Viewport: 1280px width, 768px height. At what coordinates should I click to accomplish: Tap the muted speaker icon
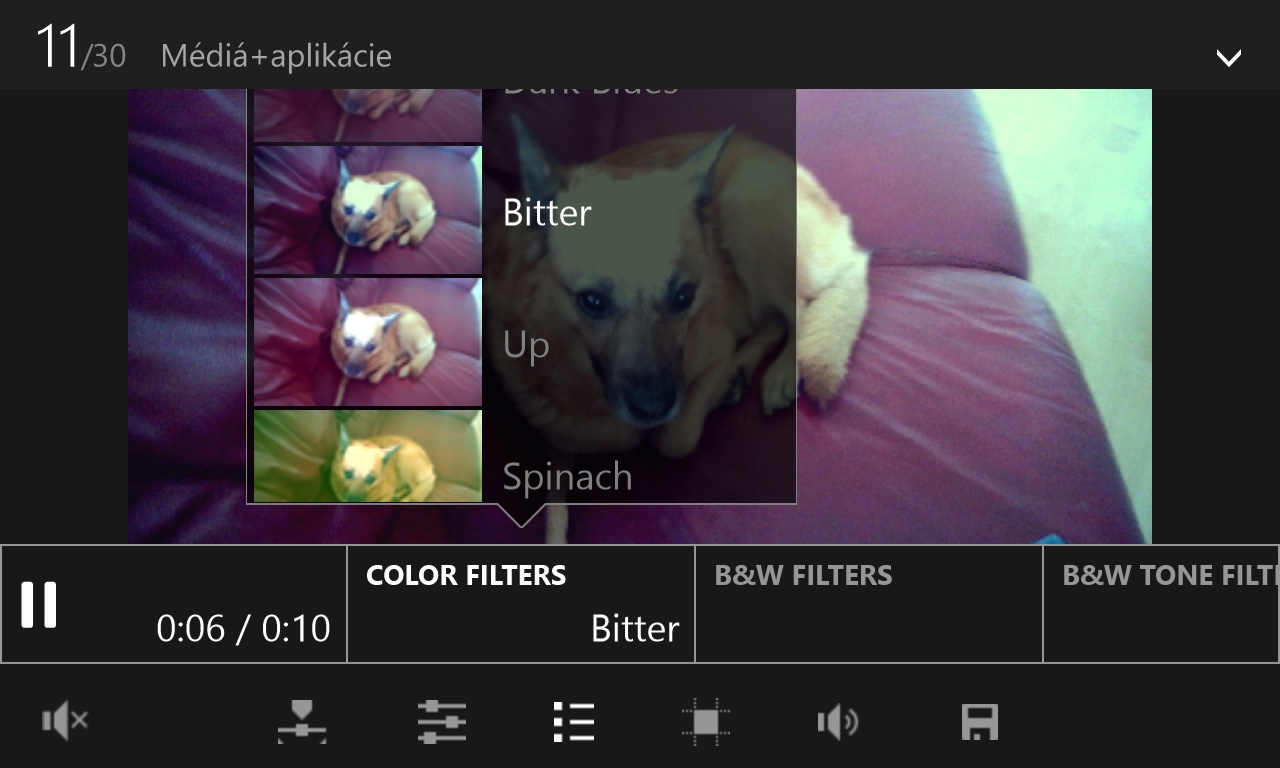[65, 721]
